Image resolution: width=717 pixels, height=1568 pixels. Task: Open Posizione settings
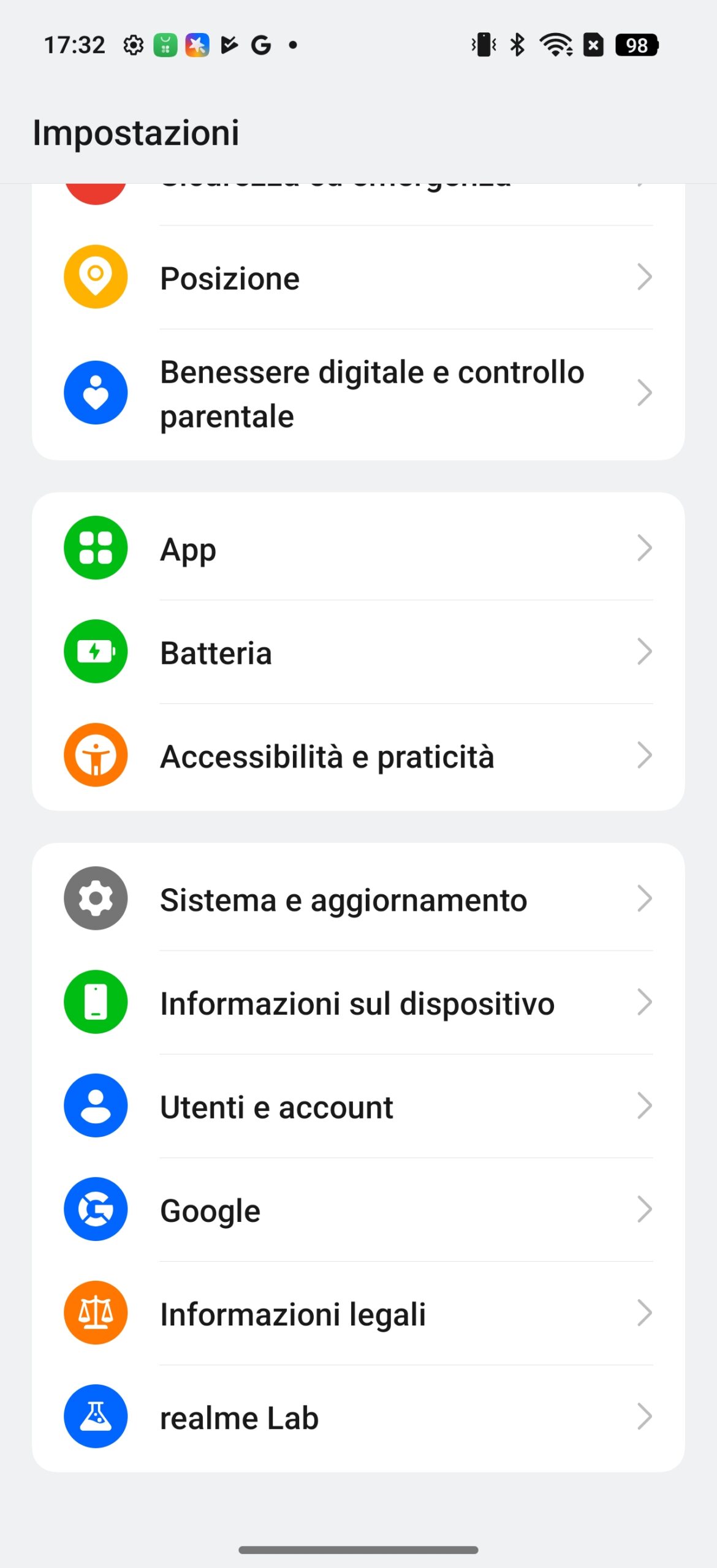click(x=358, y=277)
